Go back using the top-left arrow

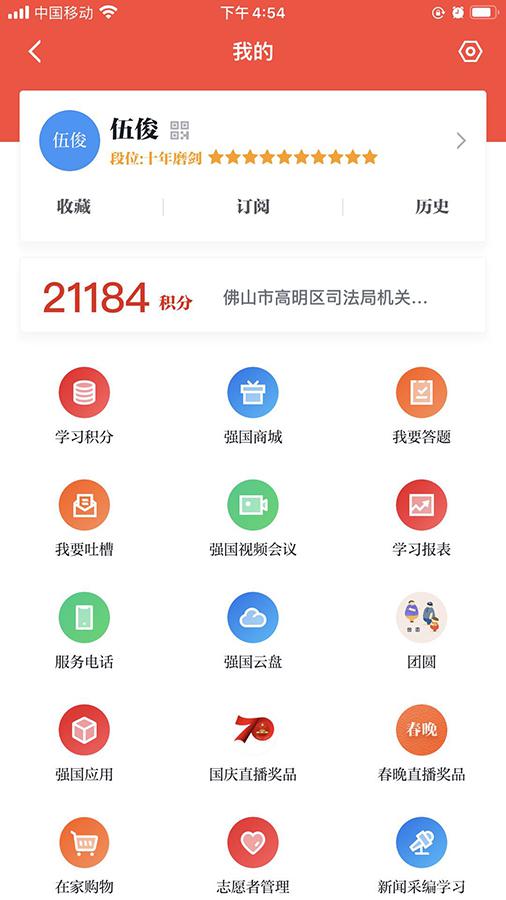35,52
